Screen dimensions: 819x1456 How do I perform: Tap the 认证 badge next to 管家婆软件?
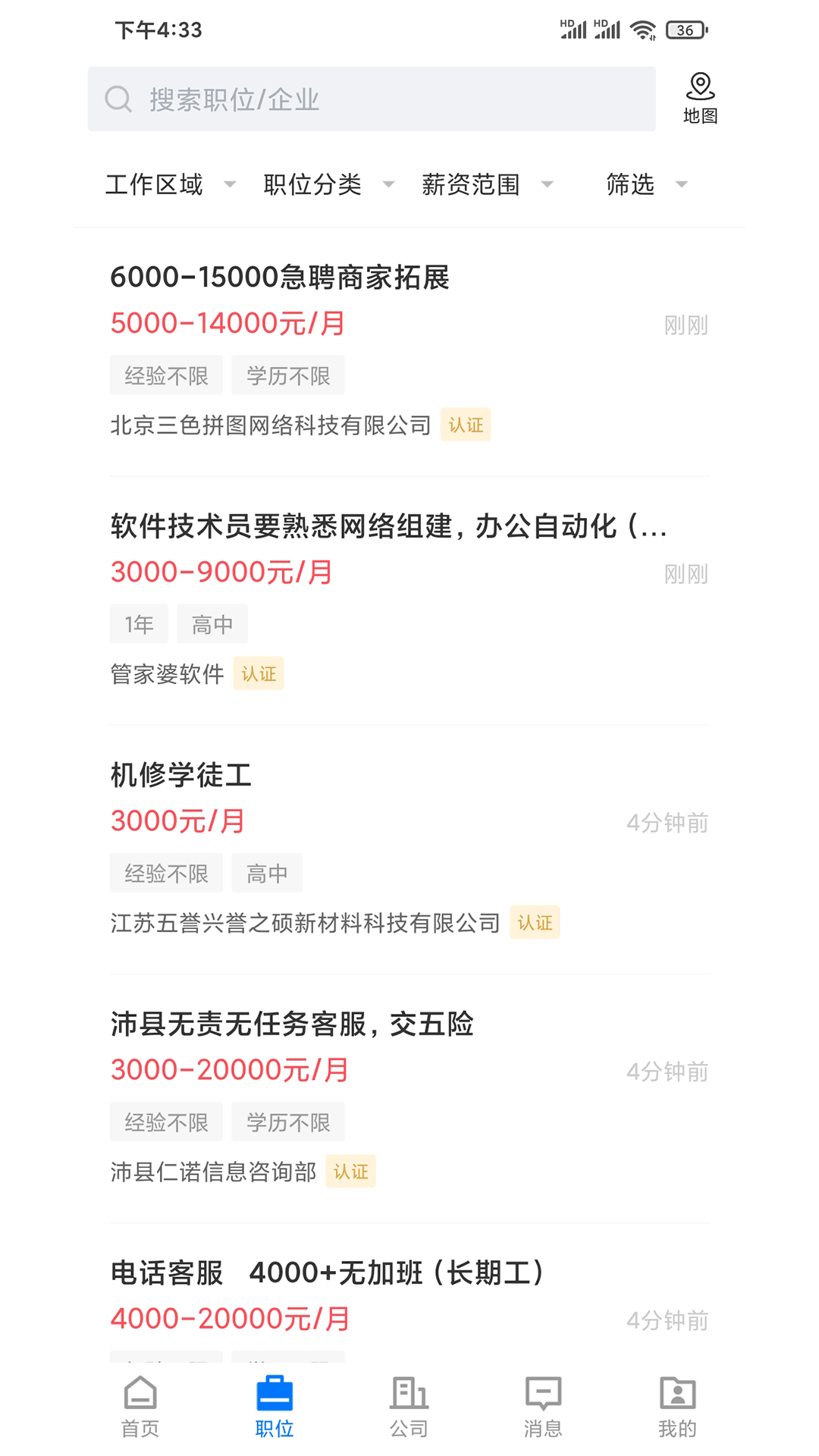[259, 673]
